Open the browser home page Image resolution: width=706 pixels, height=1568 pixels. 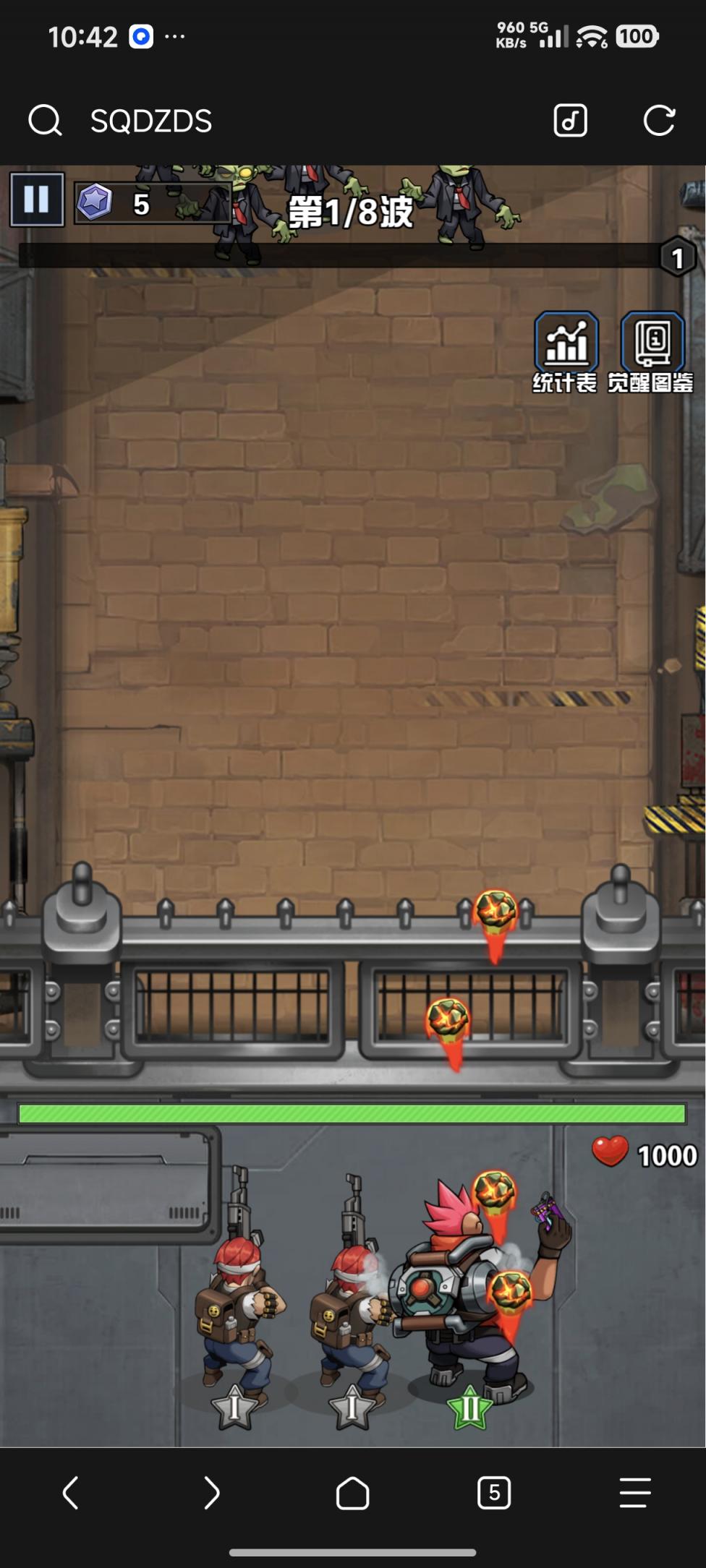point(352,1493)
